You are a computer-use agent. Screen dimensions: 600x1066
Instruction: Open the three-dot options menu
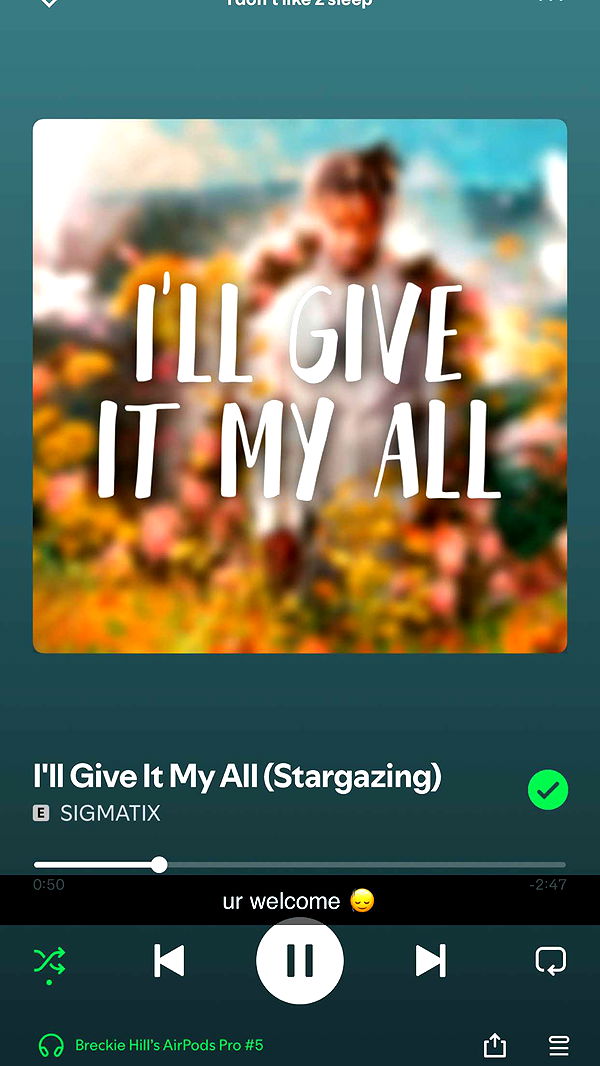551,3
